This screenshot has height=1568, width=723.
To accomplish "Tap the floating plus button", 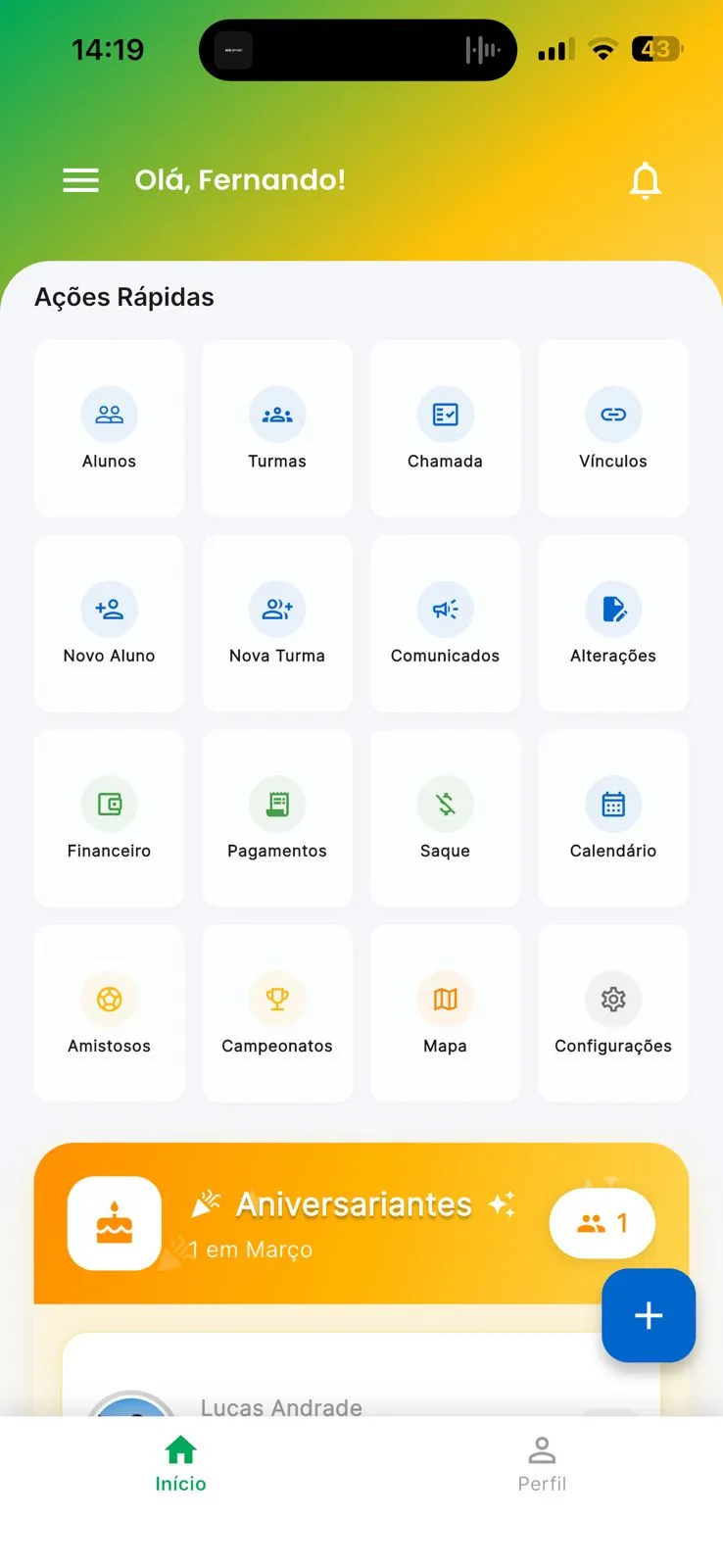I will [648, 1316].
